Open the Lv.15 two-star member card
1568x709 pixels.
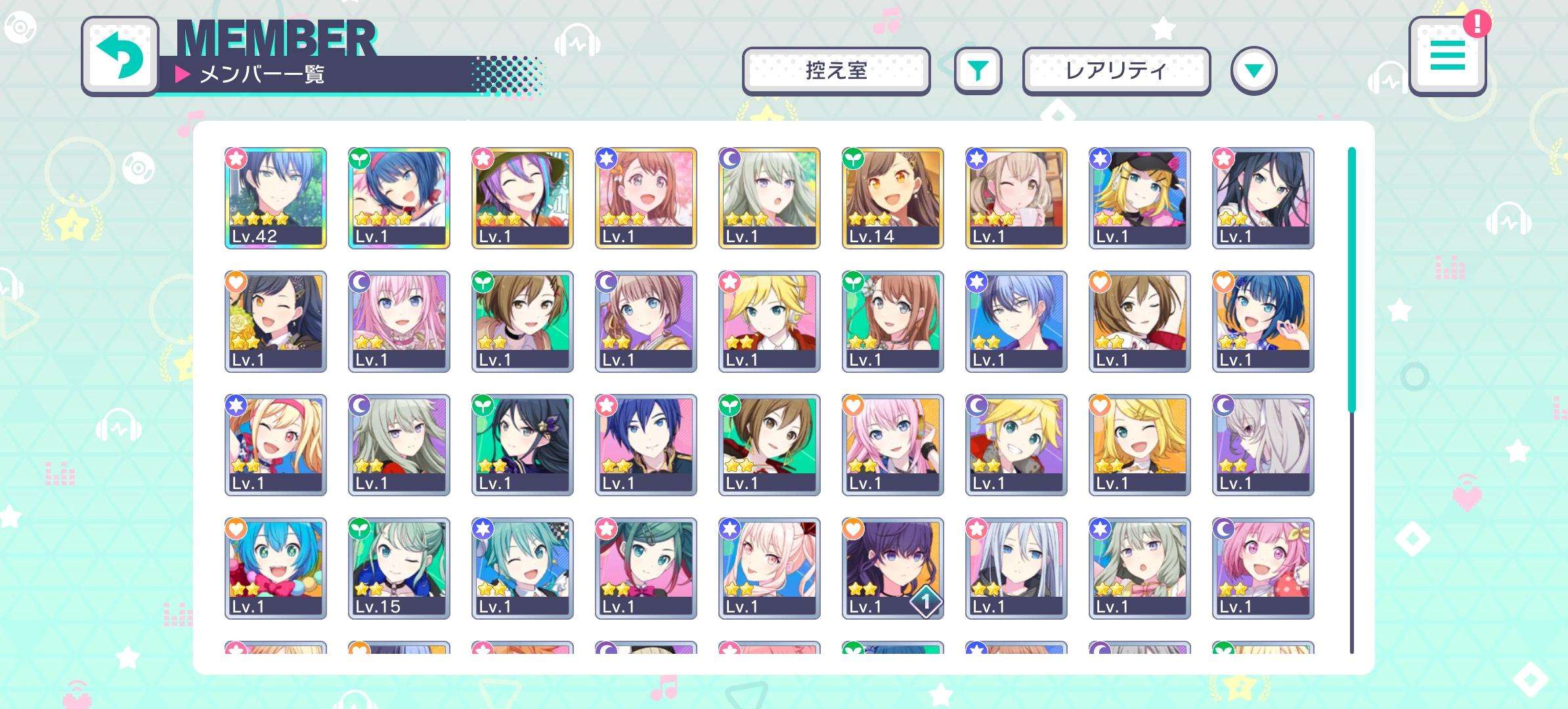(399, 568)
